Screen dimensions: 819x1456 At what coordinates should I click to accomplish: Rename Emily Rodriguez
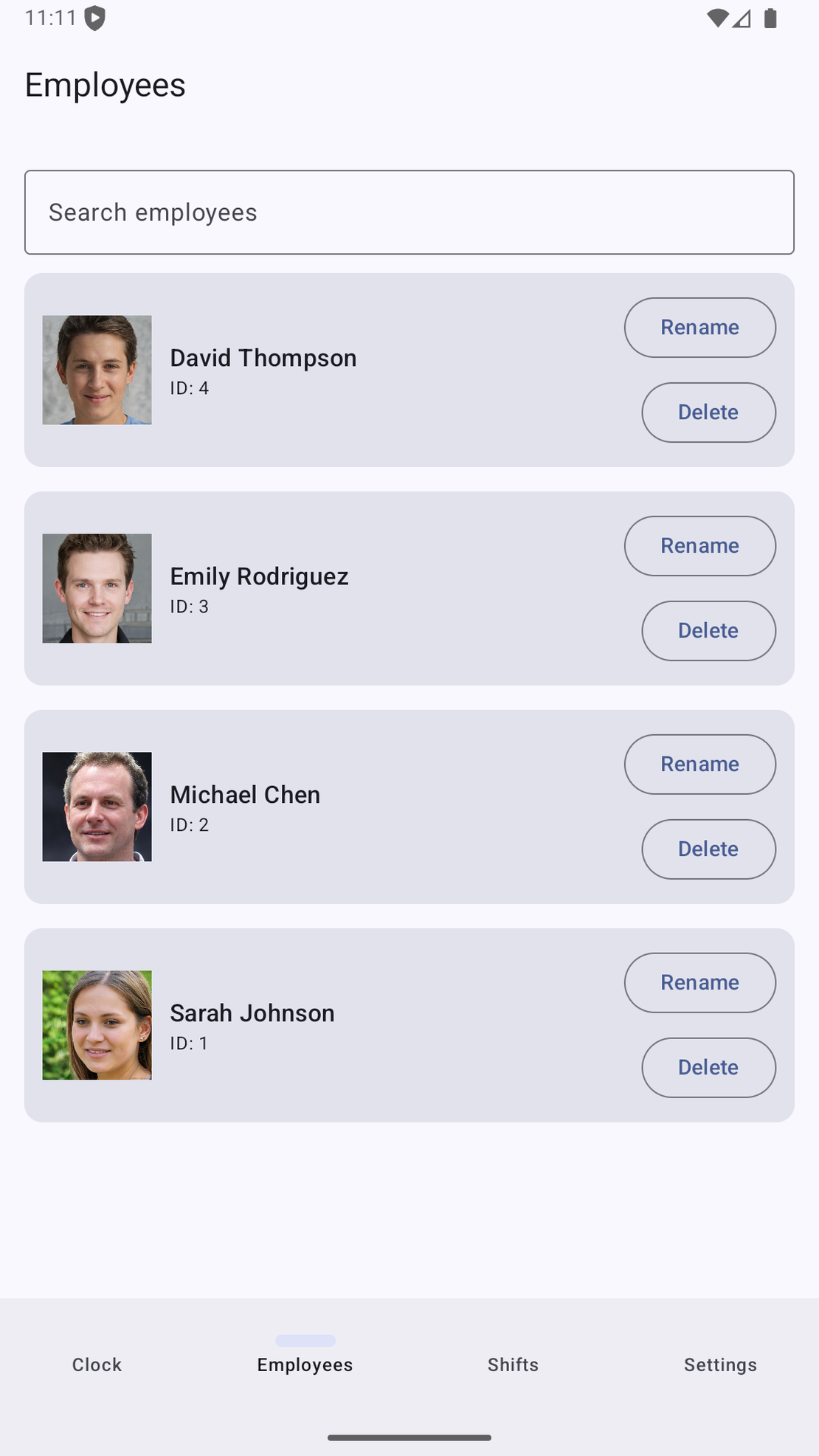point(699,546)
